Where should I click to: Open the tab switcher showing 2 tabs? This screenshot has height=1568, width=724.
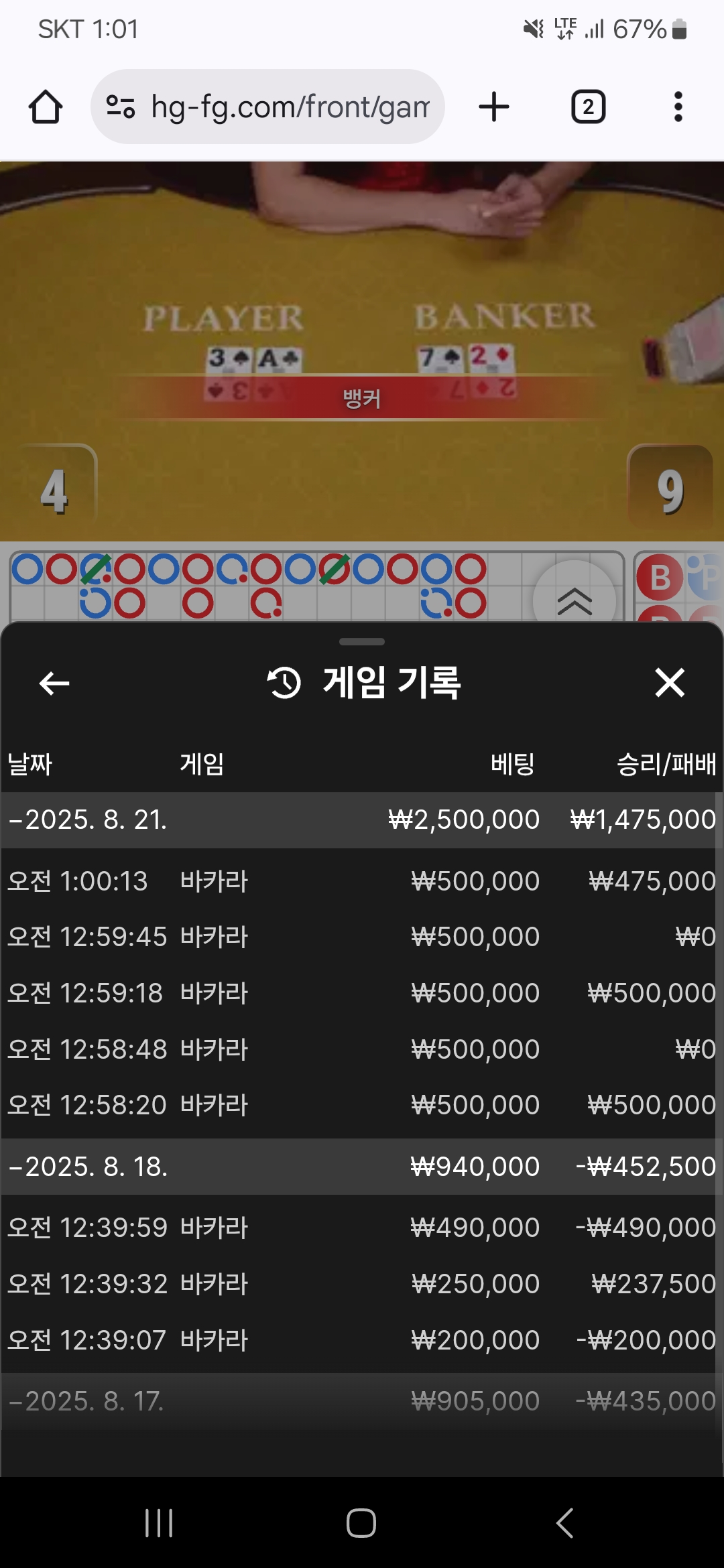click(x=588, y=107)
